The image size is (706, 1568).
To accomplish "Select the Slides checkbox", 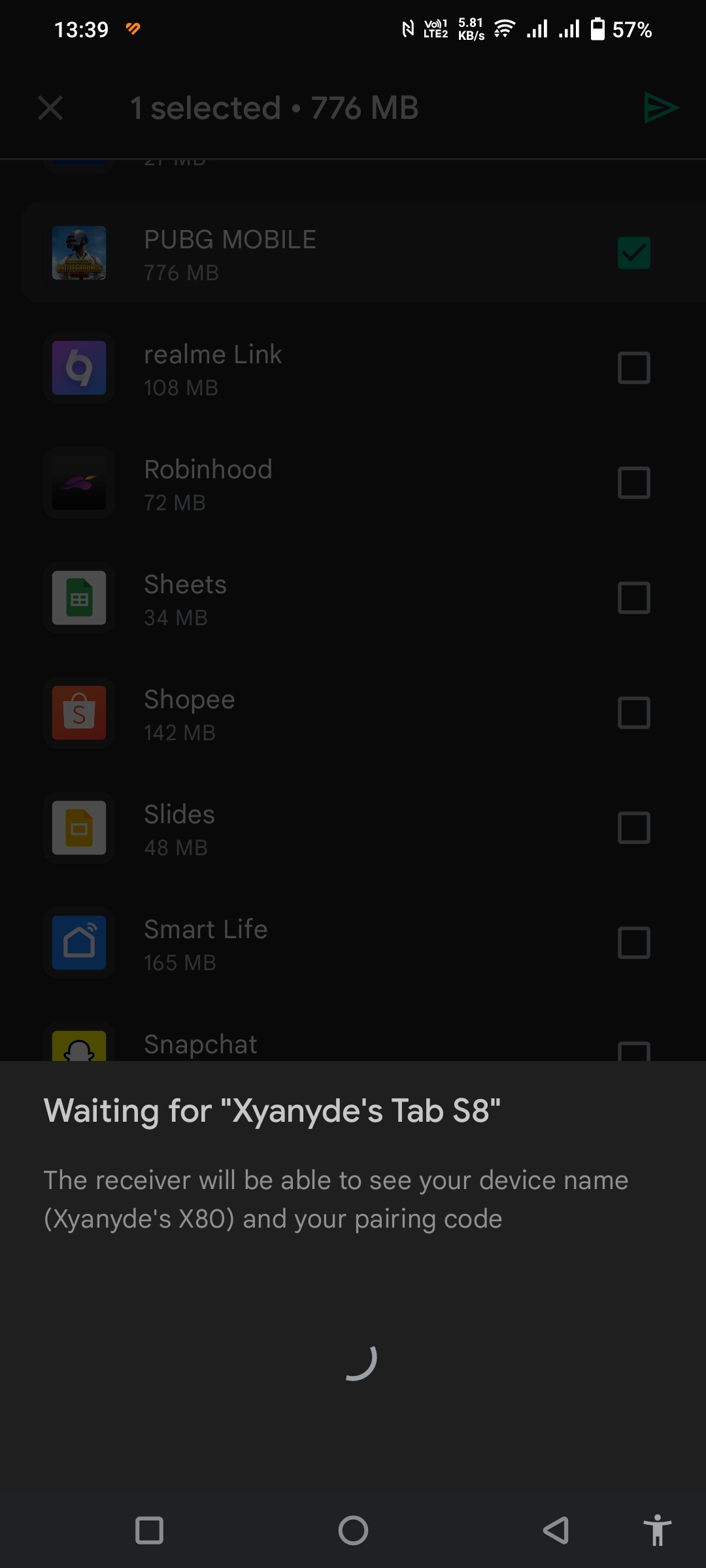I will [x=633, y=828].
